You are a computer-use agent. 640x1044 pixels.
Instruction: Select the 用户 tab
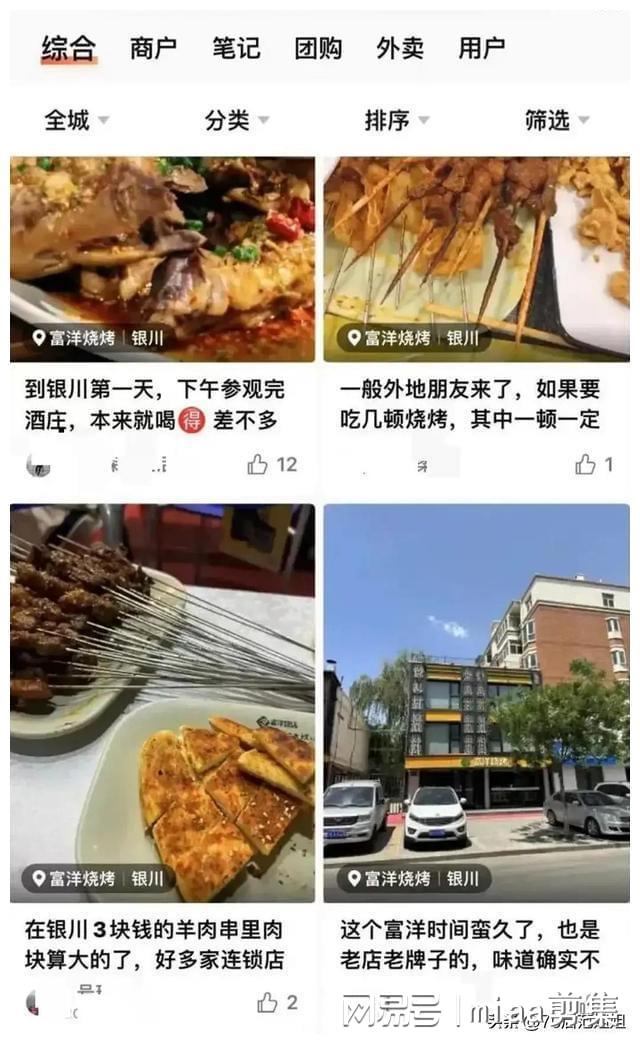[481, 47]
